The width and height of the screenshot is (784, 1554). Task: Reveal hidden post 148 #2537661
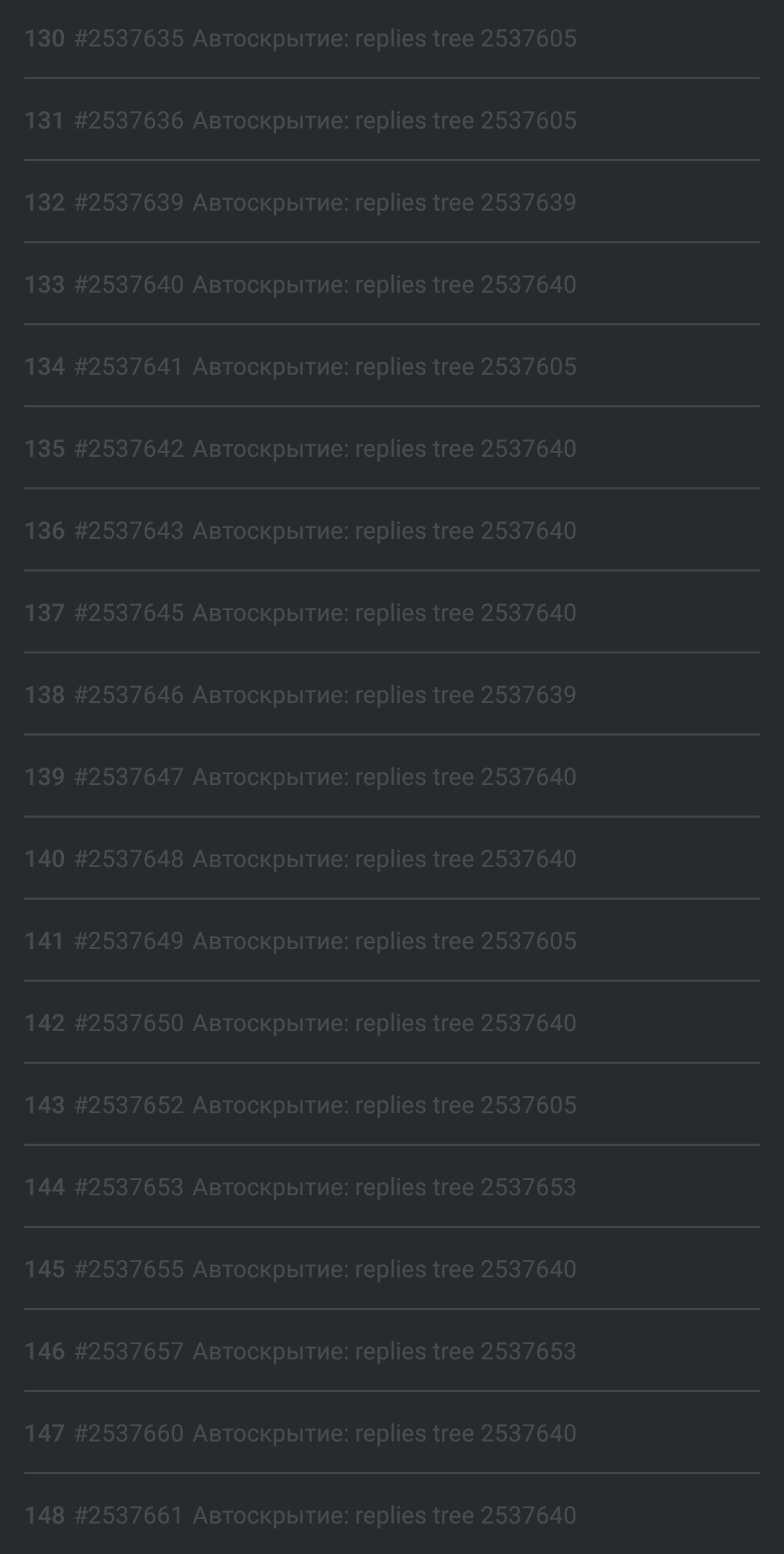point(392,1515)
